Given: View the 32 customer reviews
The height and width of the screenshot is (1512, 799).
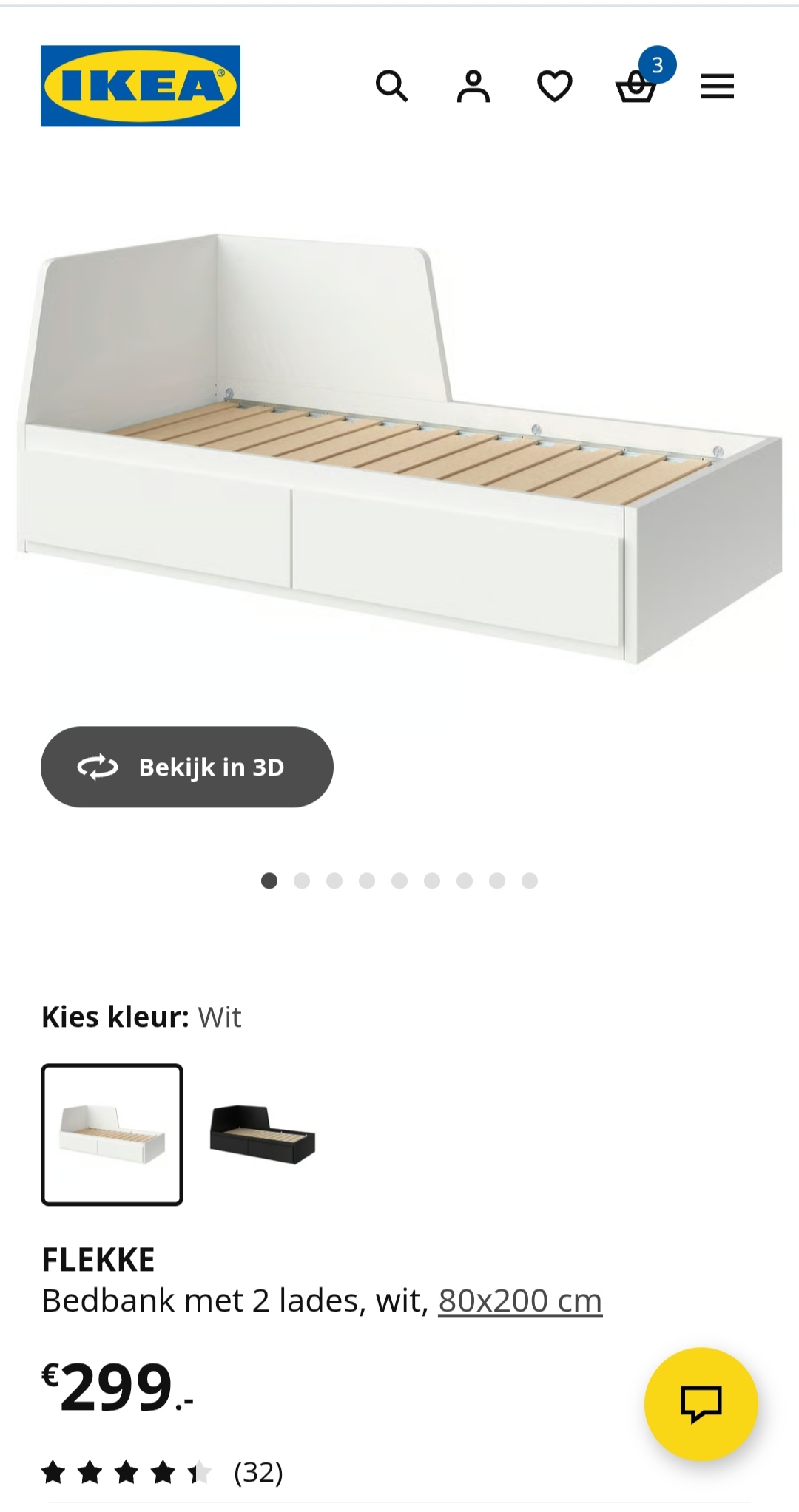Looking at the screenshot, I should [258, 1472].
